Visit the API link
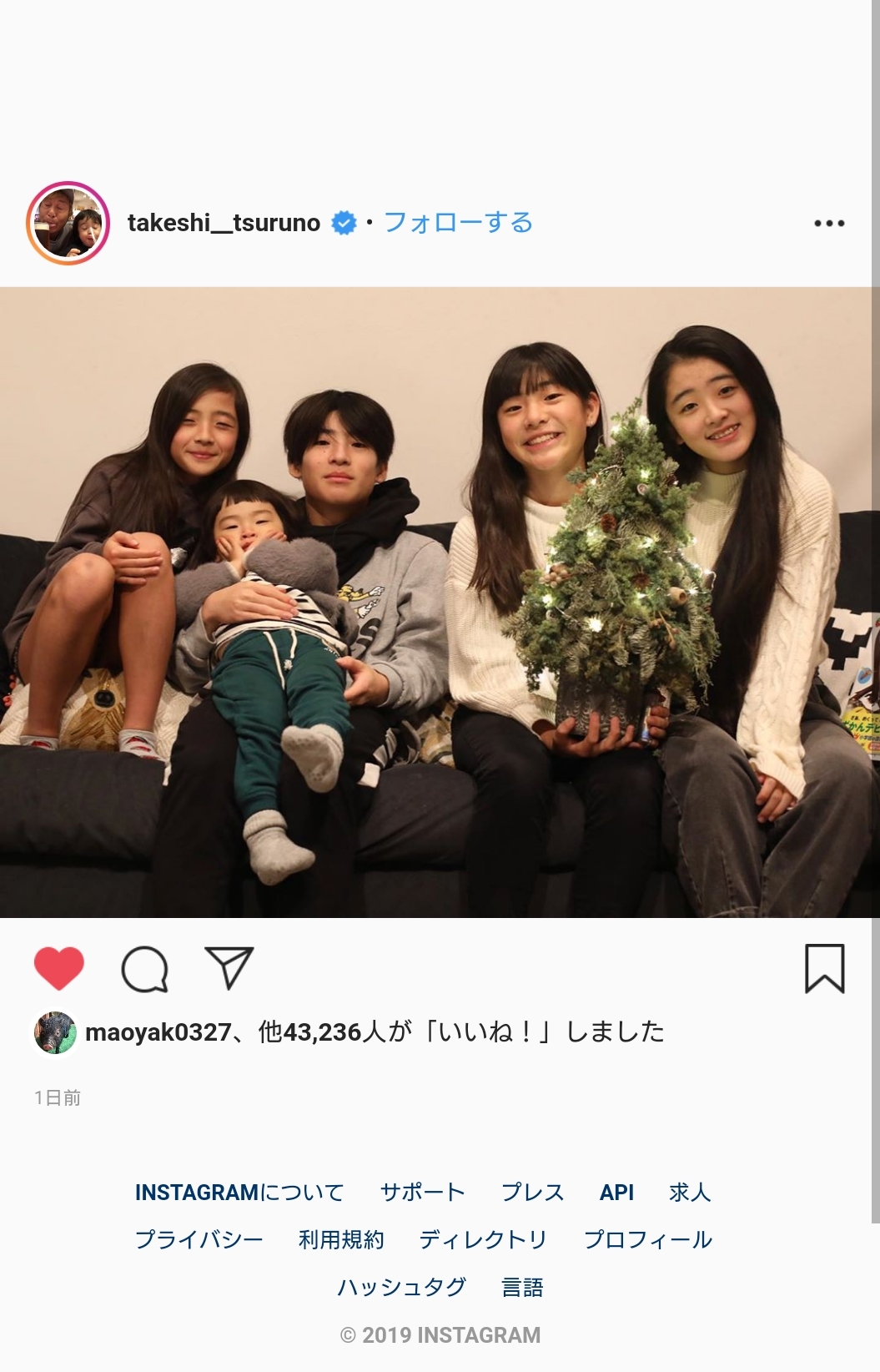 point(616,1193)
